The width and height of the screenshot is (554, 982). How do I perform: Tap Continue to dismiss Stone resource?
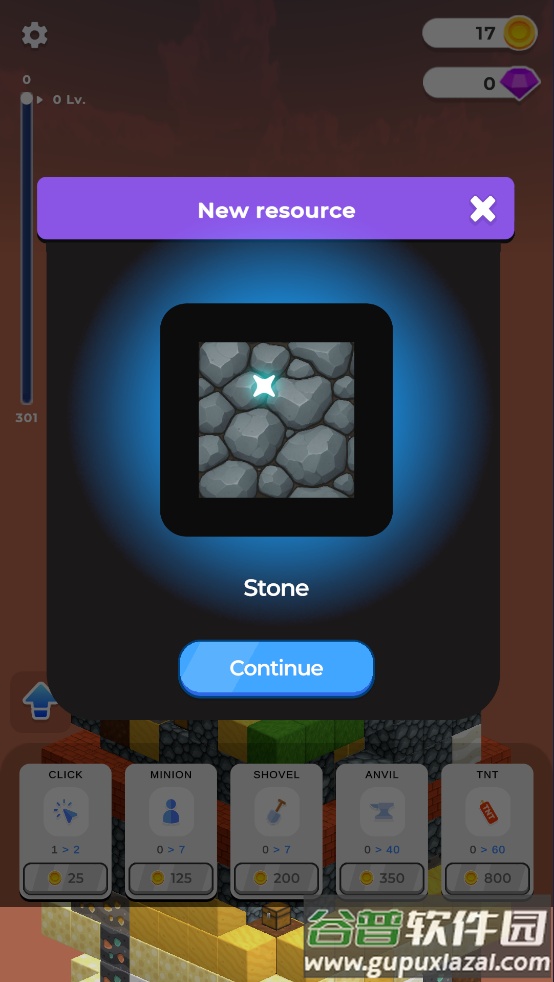click(276, 668)
